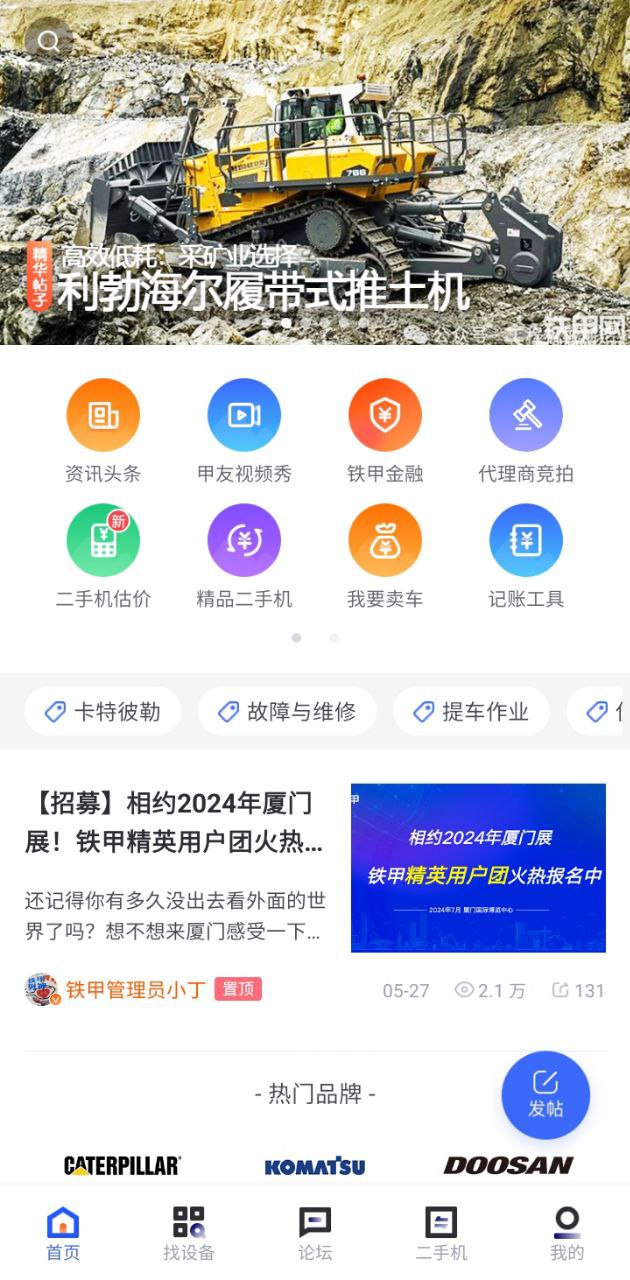Open the 相约2024年厦门展 recruitment post

(x=175, y=820)
